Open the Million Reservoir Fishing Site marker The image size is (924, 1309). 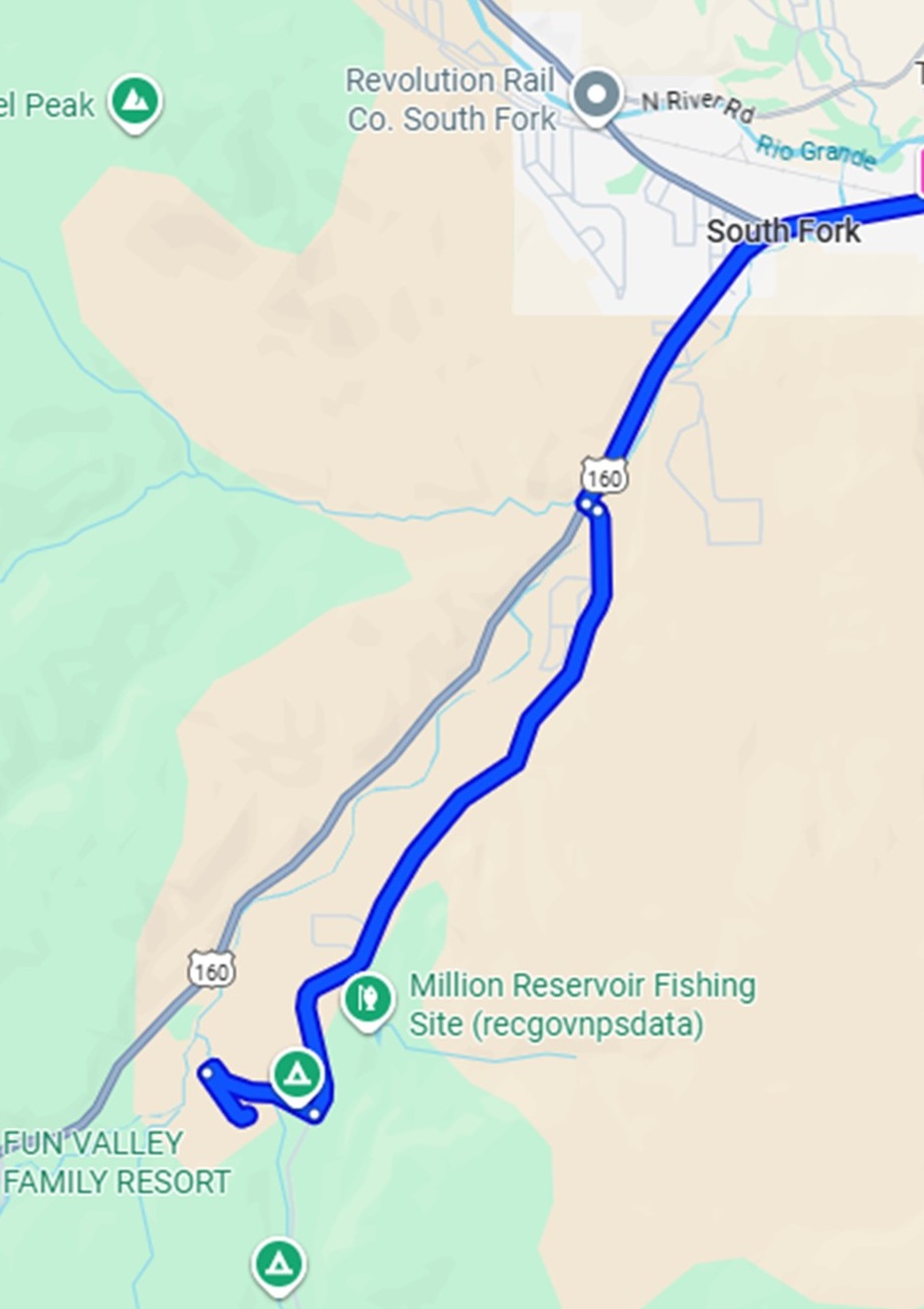click(368, 998)
